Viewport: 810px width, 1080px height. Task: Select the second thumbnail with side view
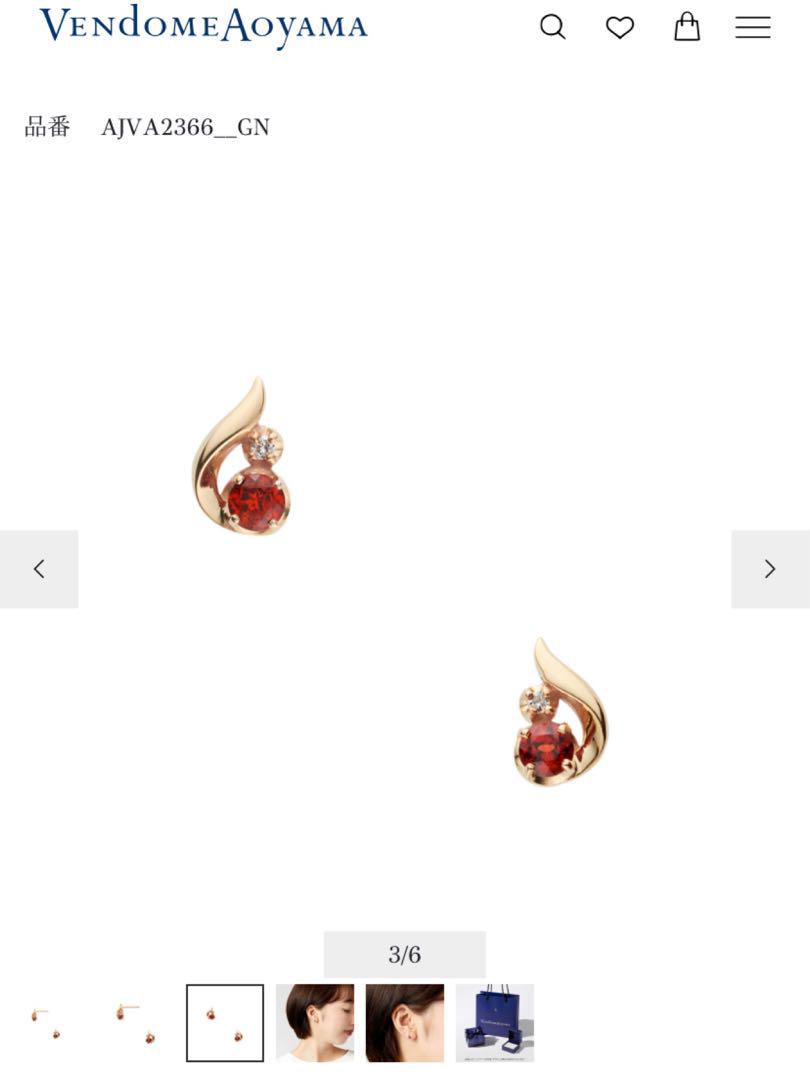[x=135, y=1023]
